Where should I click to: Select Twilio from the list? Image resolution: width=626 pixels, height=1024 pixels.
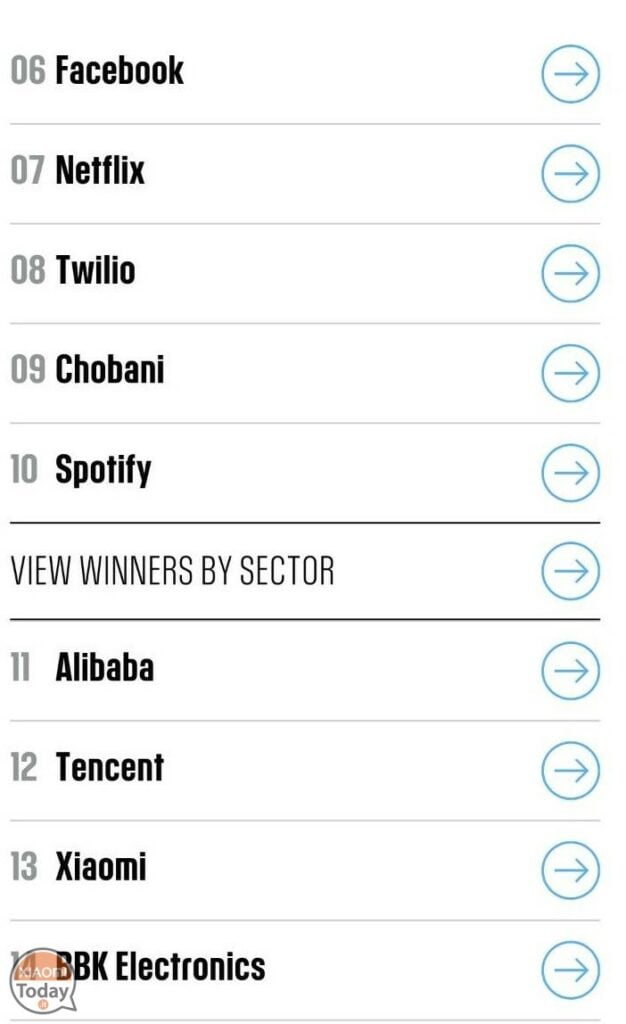[305, 273]
